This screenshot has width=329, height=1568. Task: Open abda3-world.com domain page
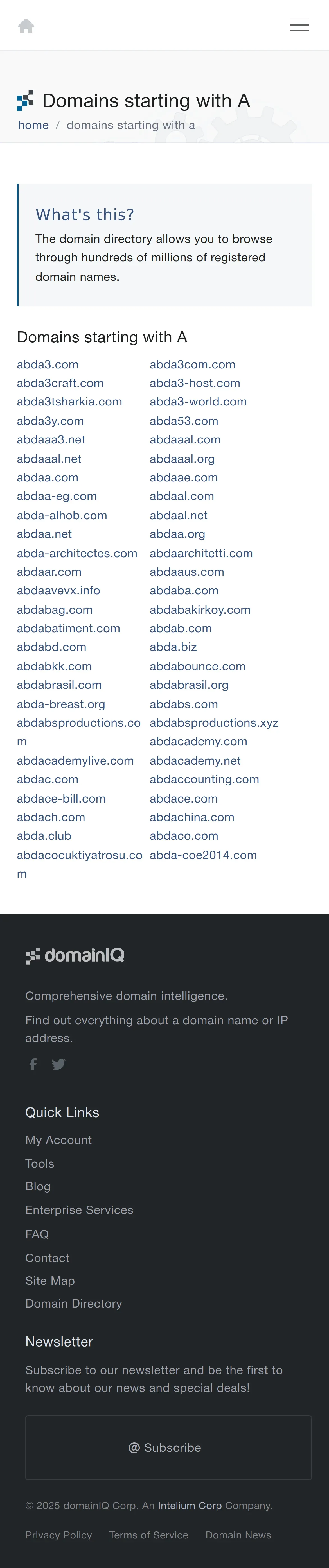(x=198, y=402)
